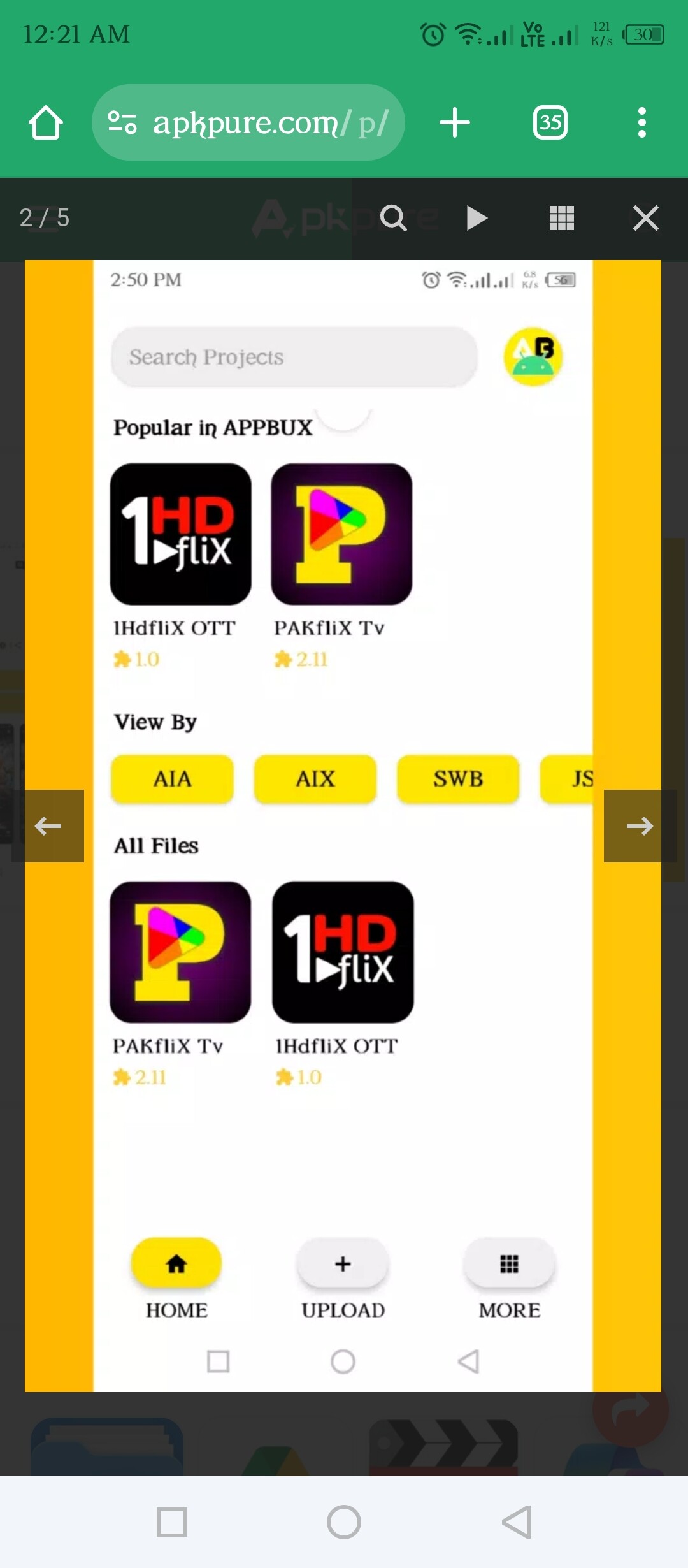This screenshot has width=688, height=1568.
Task: Show the thumbnails grid view
Action: click(x=562, y=218)
